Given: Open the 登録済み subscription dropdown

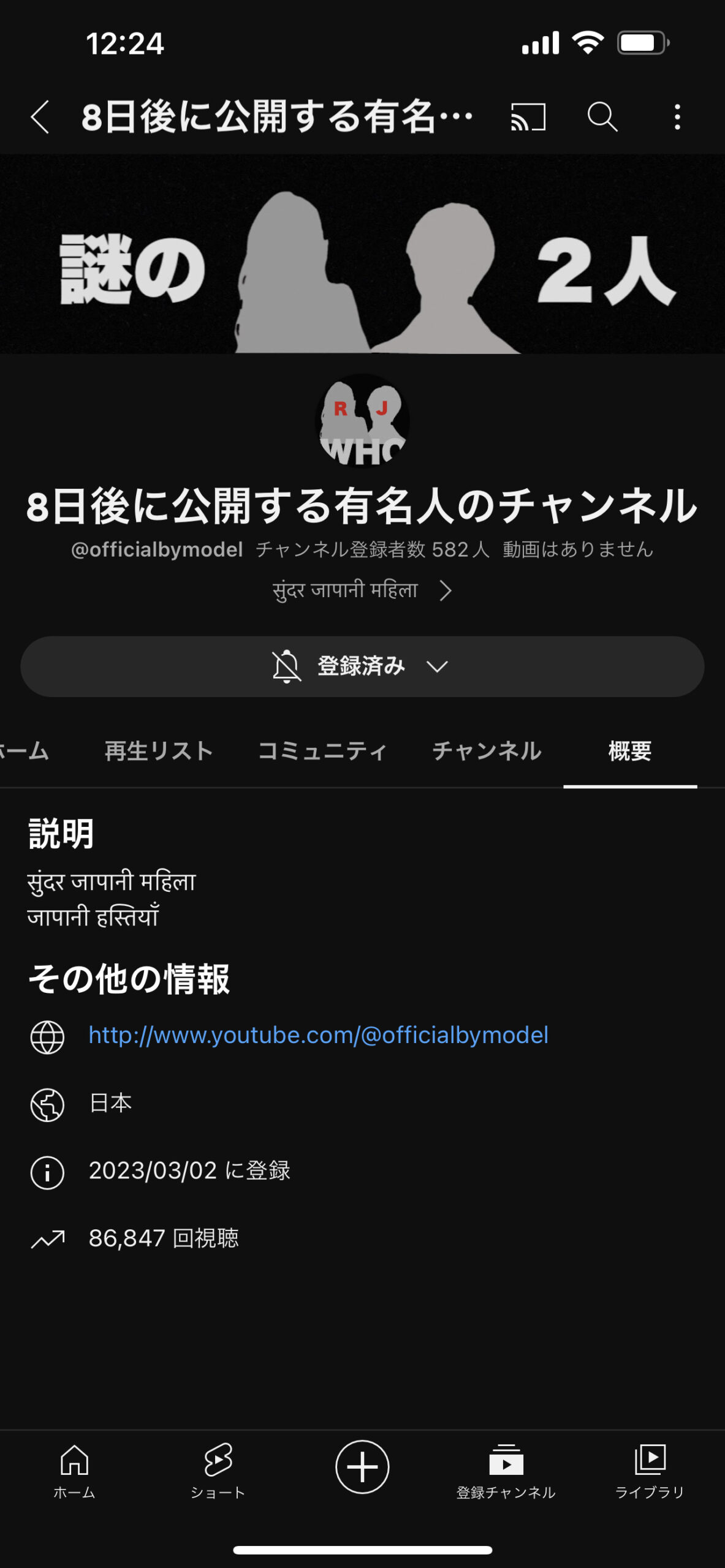Looking at the screenshot, I should pyautogui.click(x=362, y=666).
